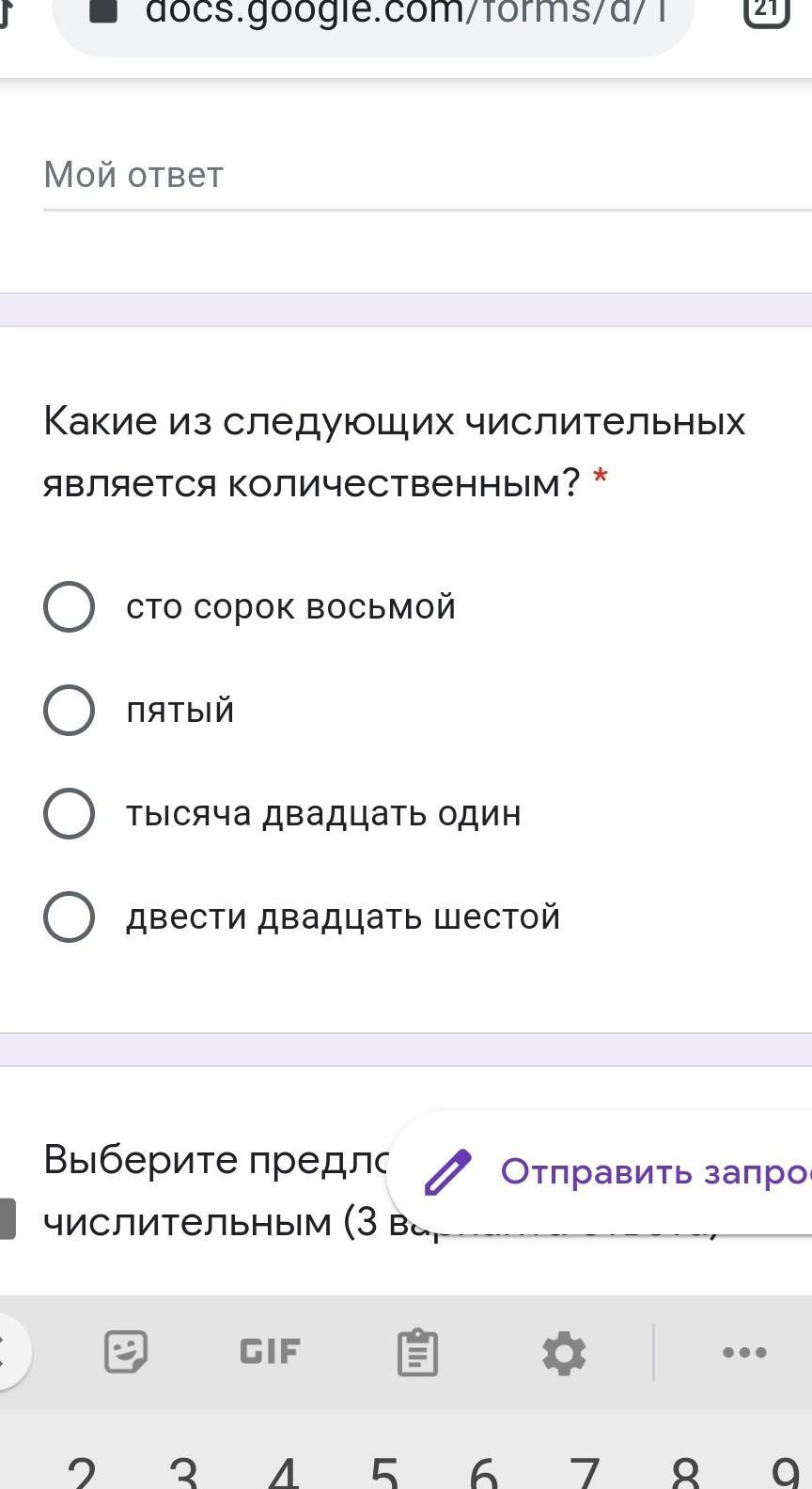Focus the "Мой ответ" text field
Viewport: 812px width, 1489px height.
coord(423,176)
